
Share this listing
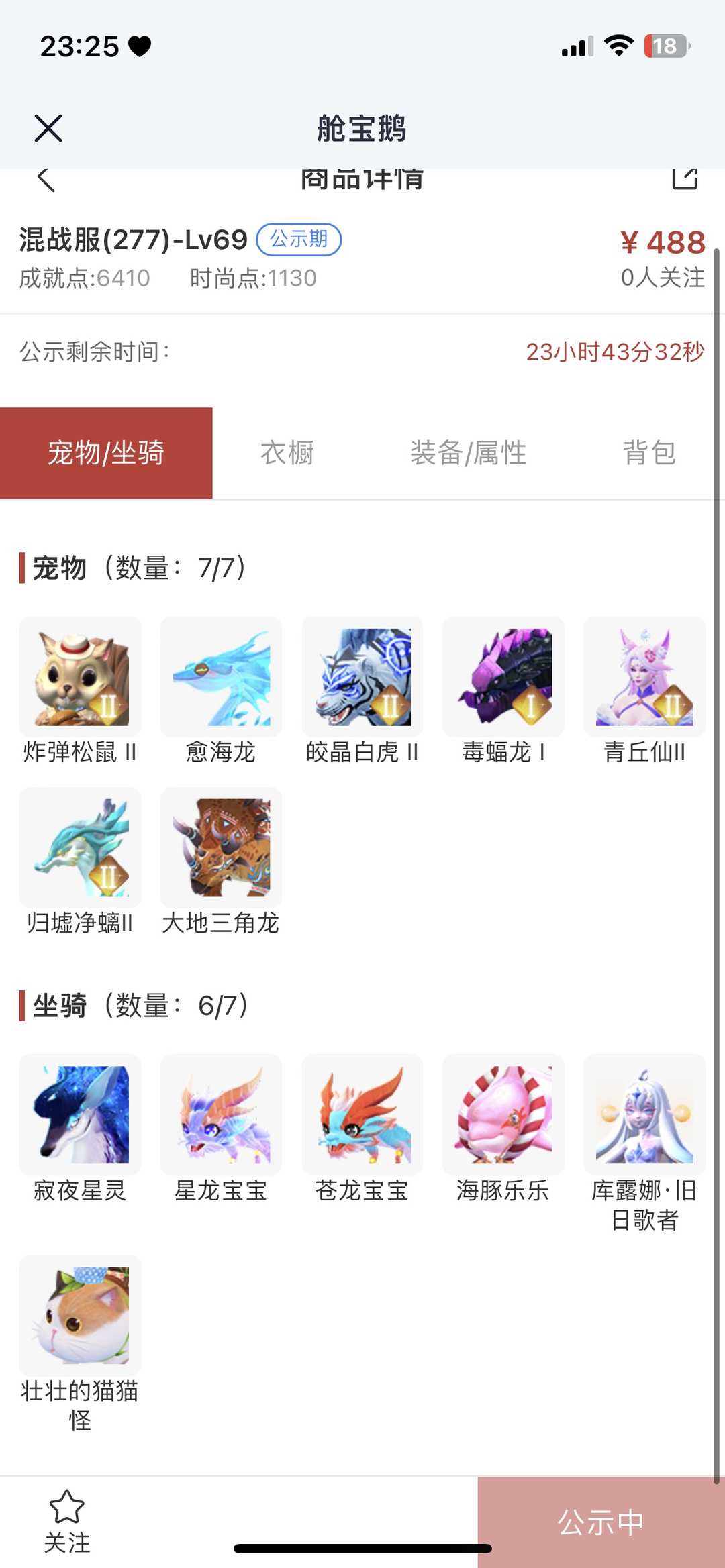click(x=685, y=178)
